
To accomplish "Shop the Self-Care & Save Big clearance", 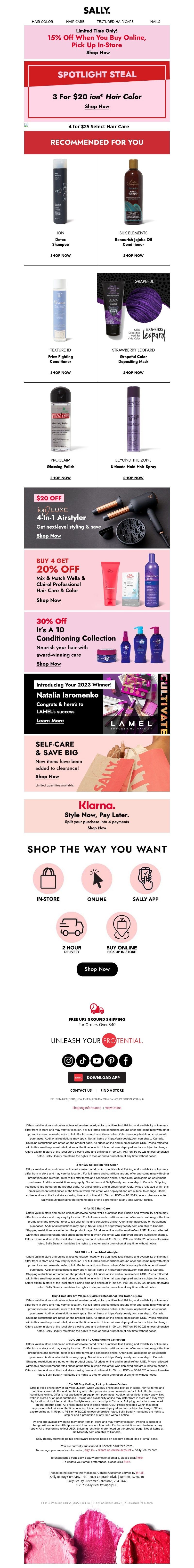I will 48,777.
